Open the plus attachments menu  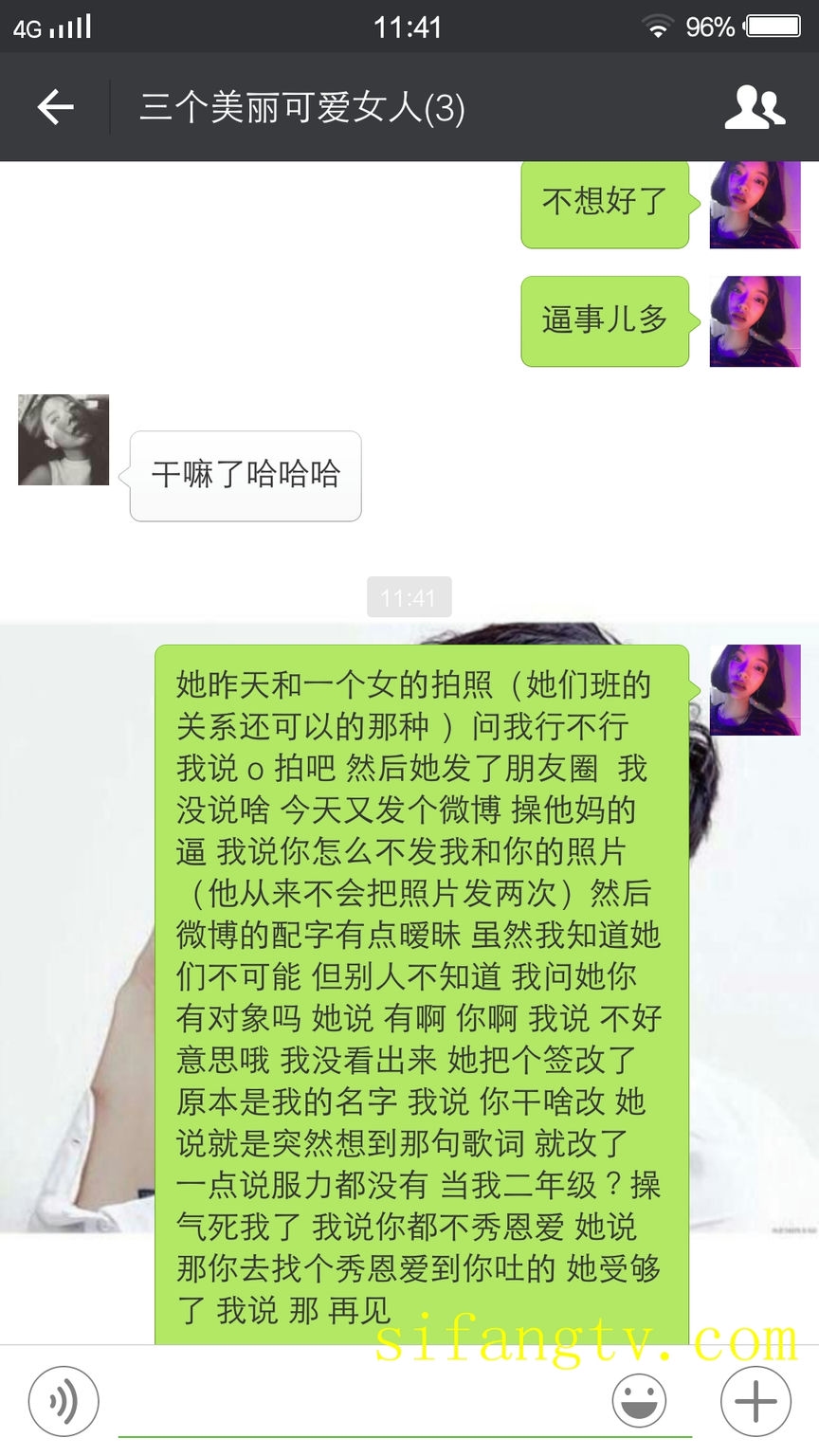tap(755, 1401)
